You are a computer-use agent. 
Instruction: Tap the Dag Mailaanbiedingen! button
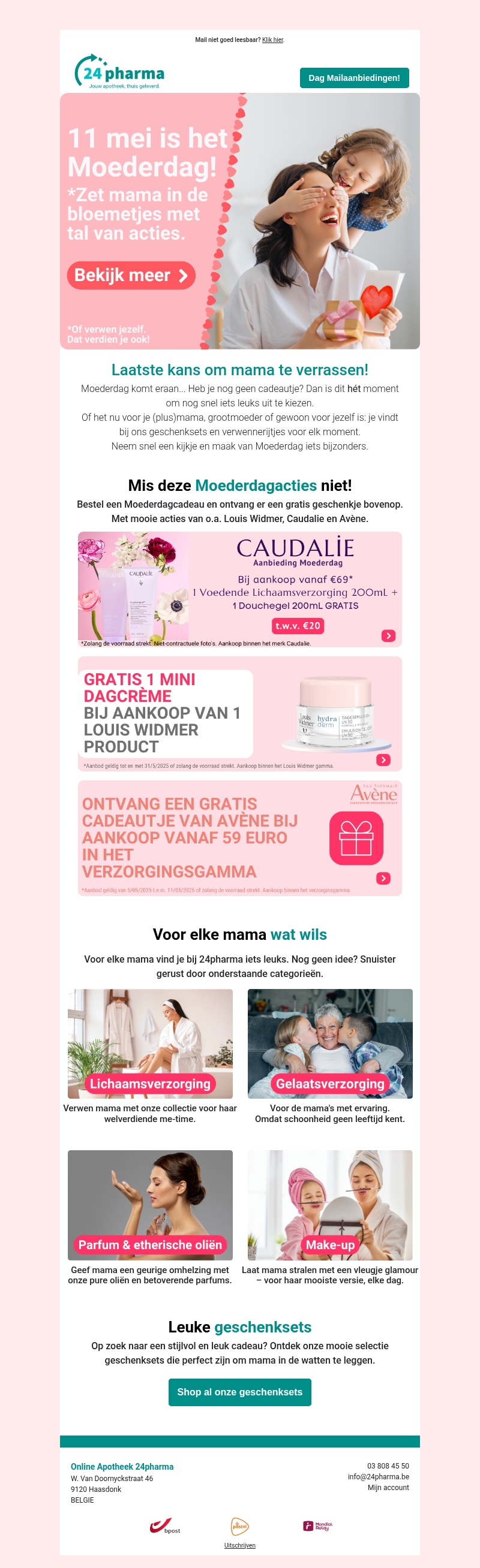pos(354,78)
